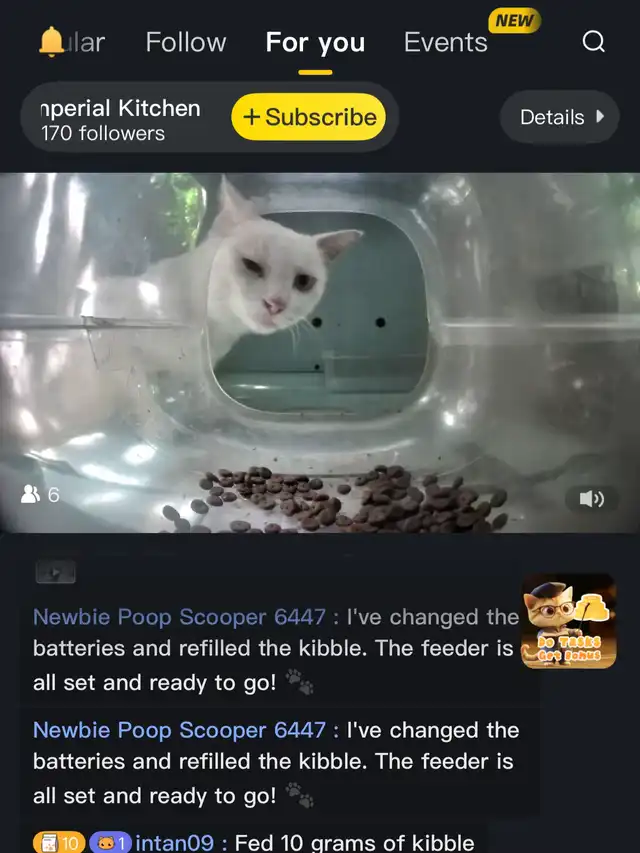
Task: Open the tab with the bell icon
Action: click(72, 42)
